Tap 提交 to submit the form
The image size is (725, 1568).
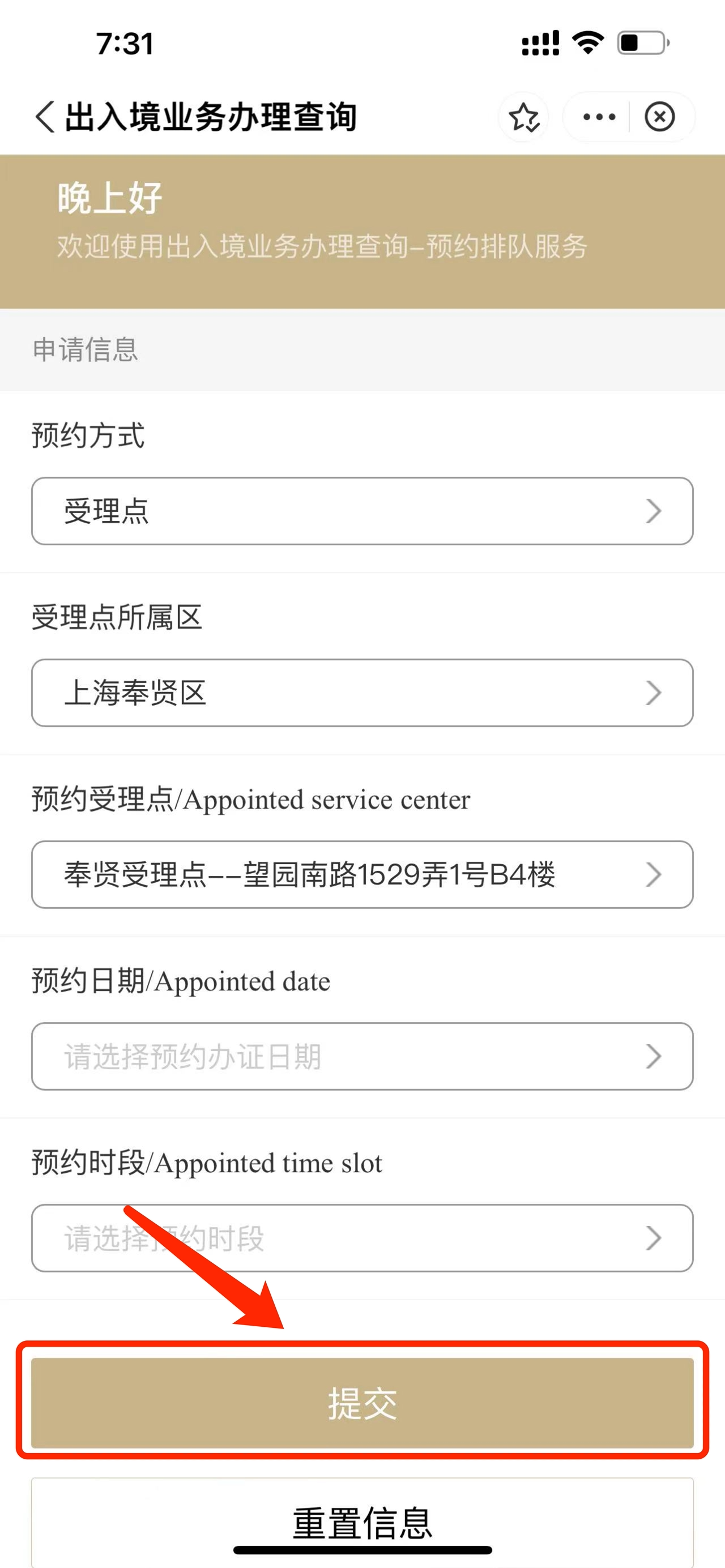tap(362, 1403)
